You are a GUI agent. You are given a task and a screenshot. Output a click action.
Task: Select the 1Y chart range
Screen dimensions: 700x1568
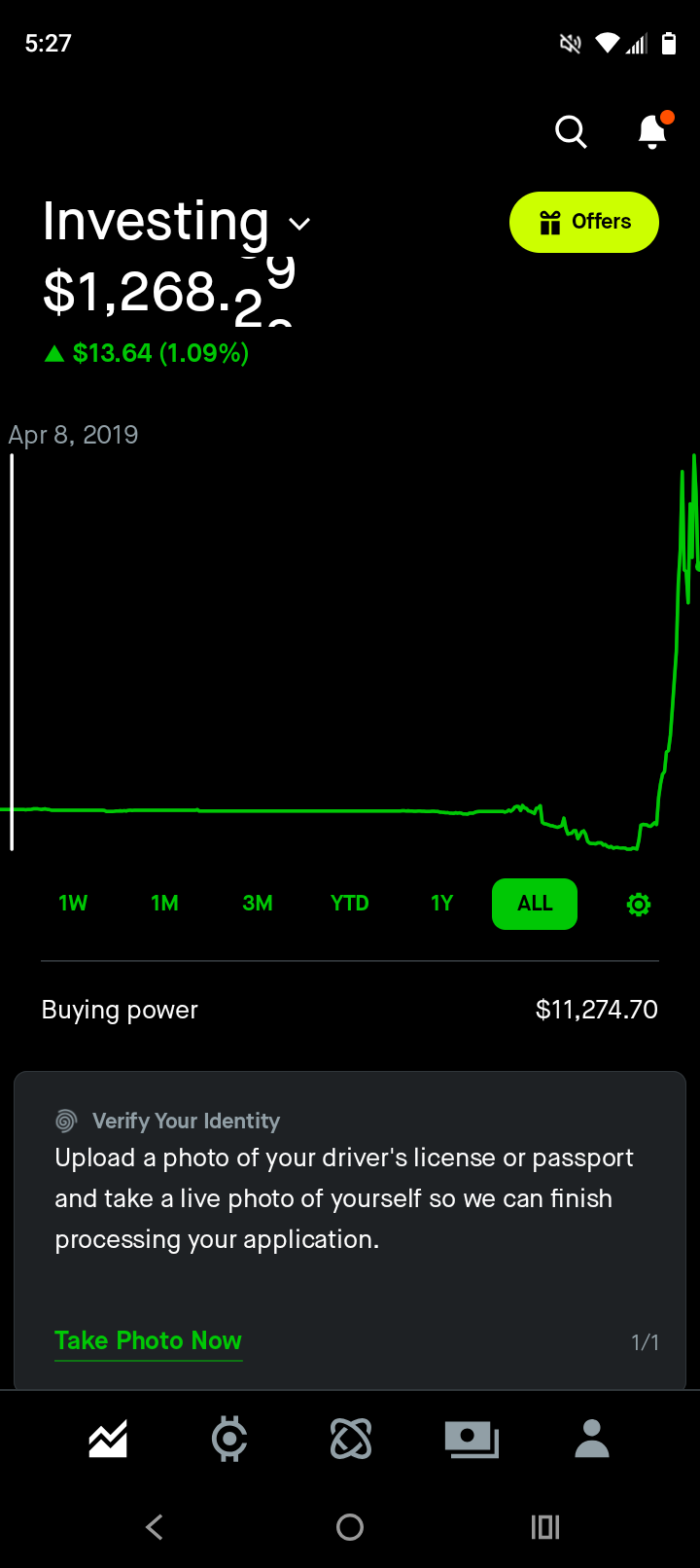(441, 904)
